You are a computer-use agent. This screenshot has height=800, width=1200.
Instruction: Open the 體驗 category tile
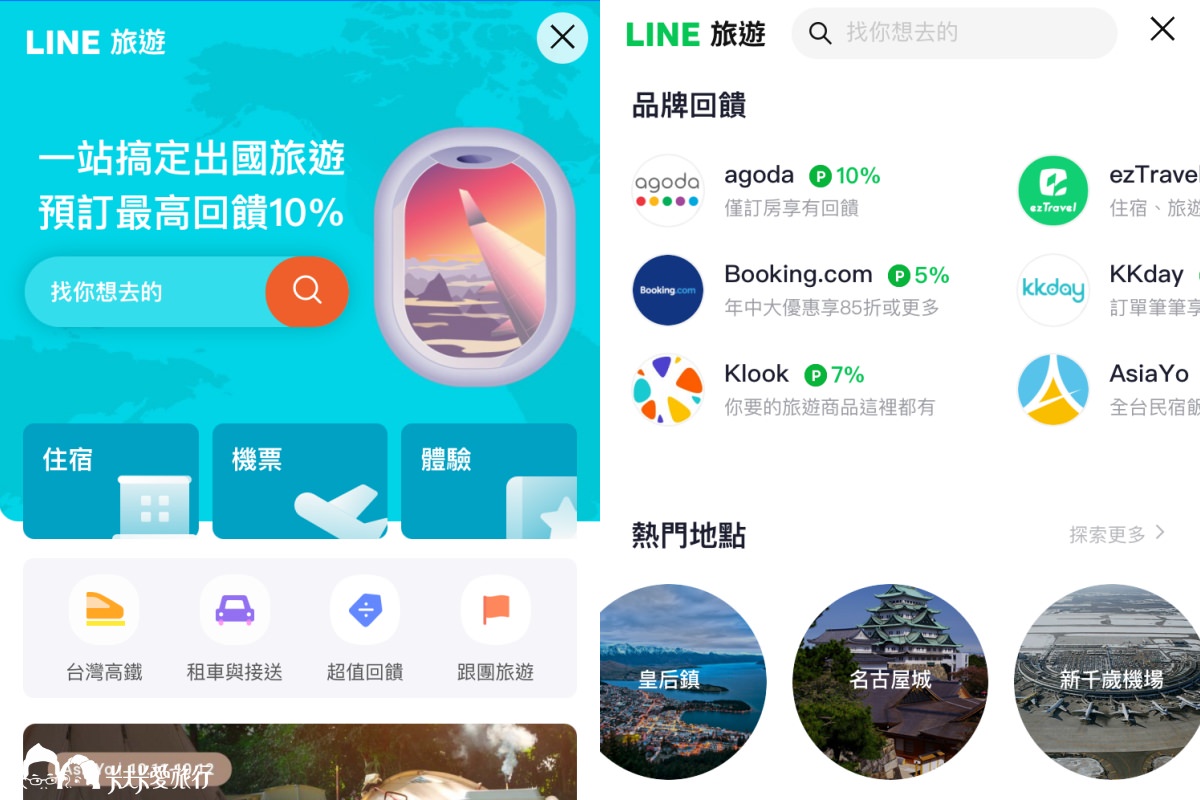(x=489, y=481)
